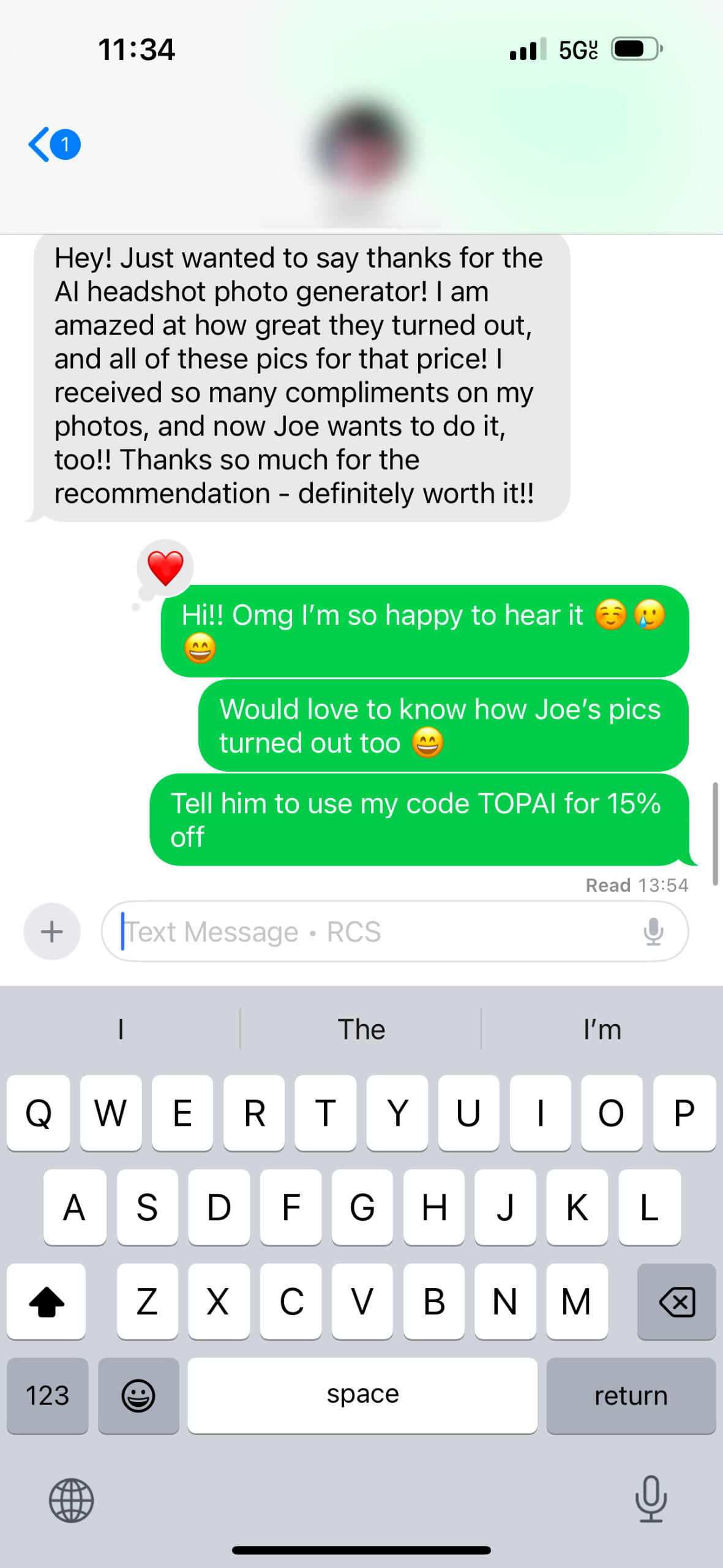
Task: Pick the "I" word suggestion
Action: [121, 1030]
